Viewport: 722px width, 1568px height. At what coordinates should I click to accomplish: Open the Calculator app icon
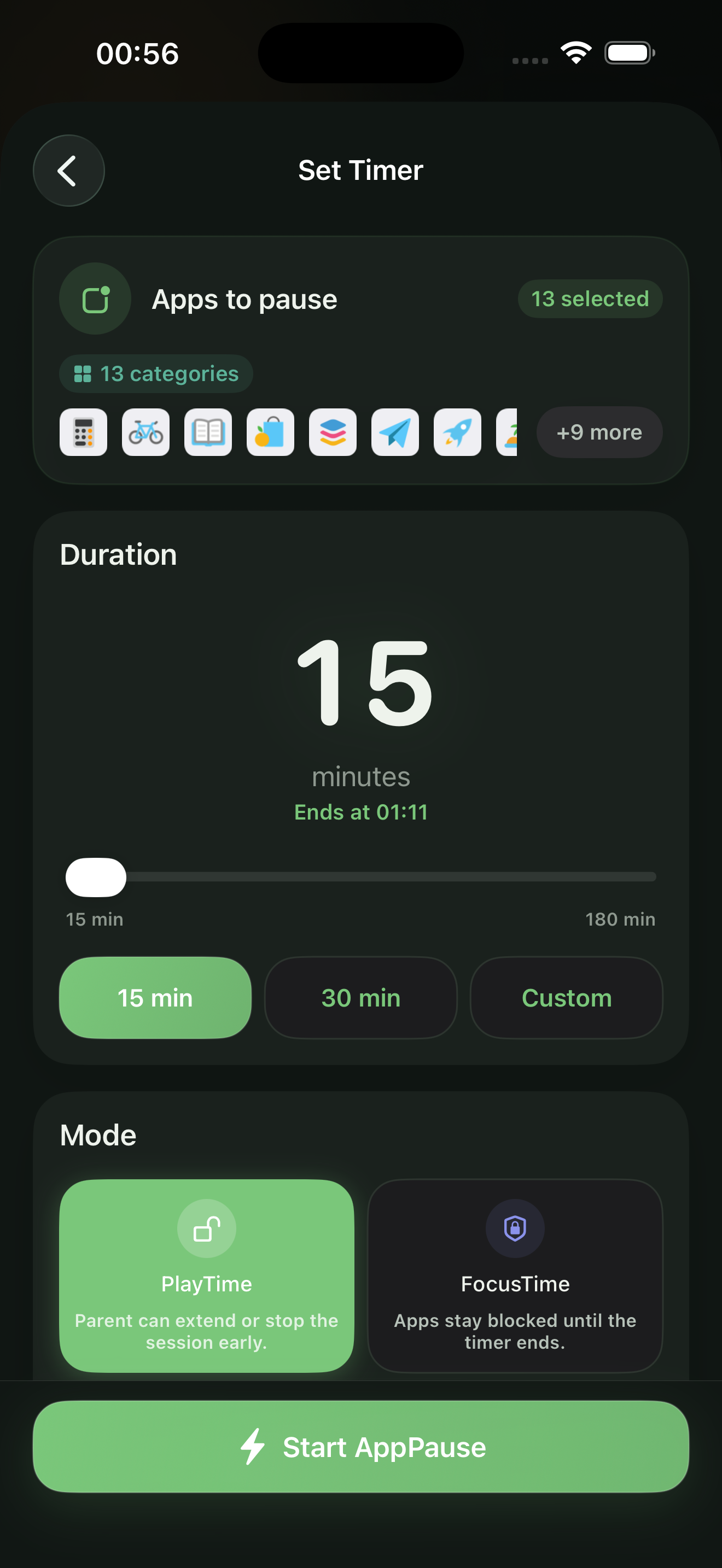83,432
